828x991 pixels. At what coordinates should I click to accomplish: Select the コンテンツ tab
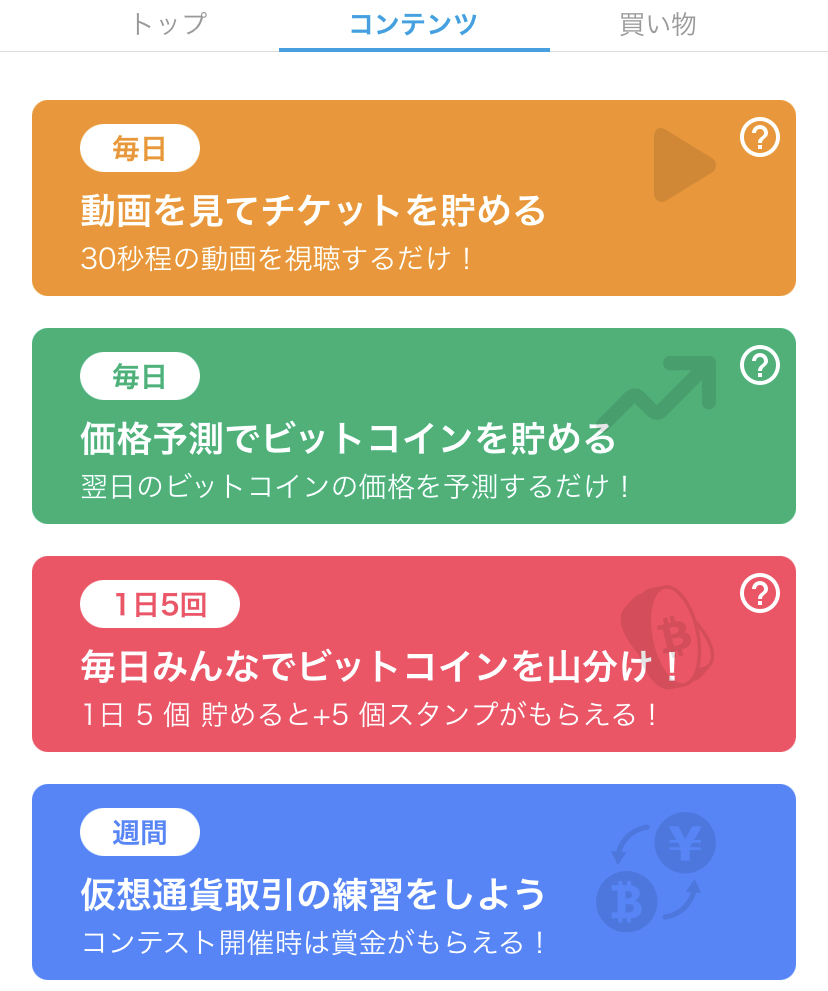coord(413,25)
